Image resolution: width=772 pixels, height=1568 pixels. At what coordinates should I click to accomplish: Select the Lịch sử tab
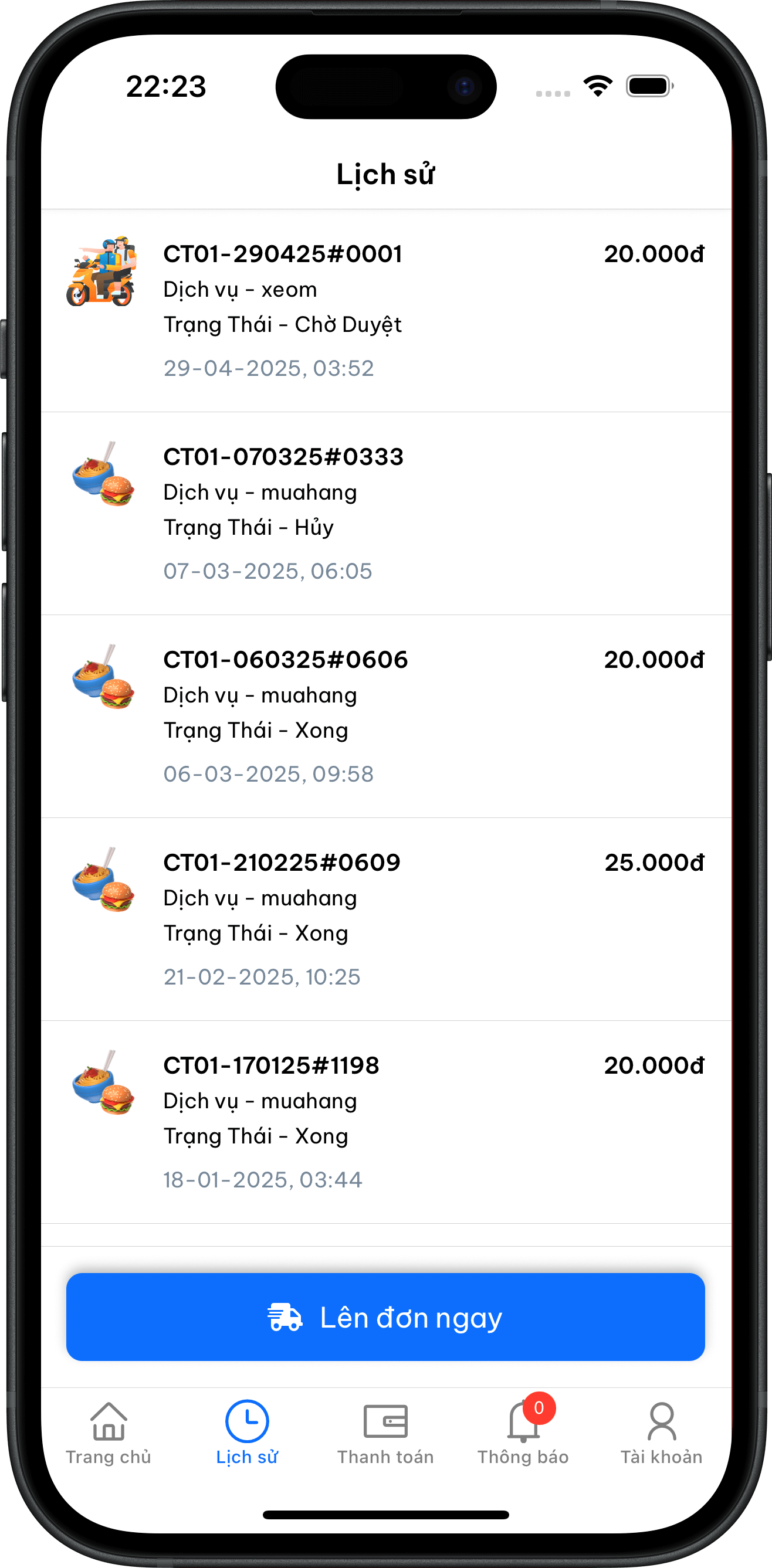[247, 1433]
